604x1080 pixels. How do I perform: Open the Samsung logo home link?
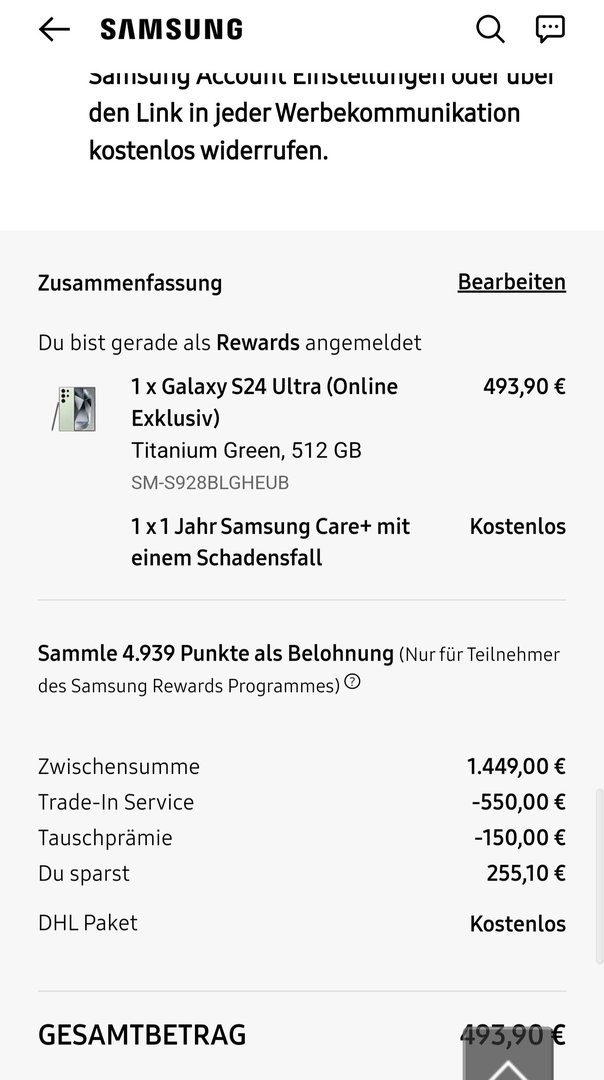[x=171, y=29]
